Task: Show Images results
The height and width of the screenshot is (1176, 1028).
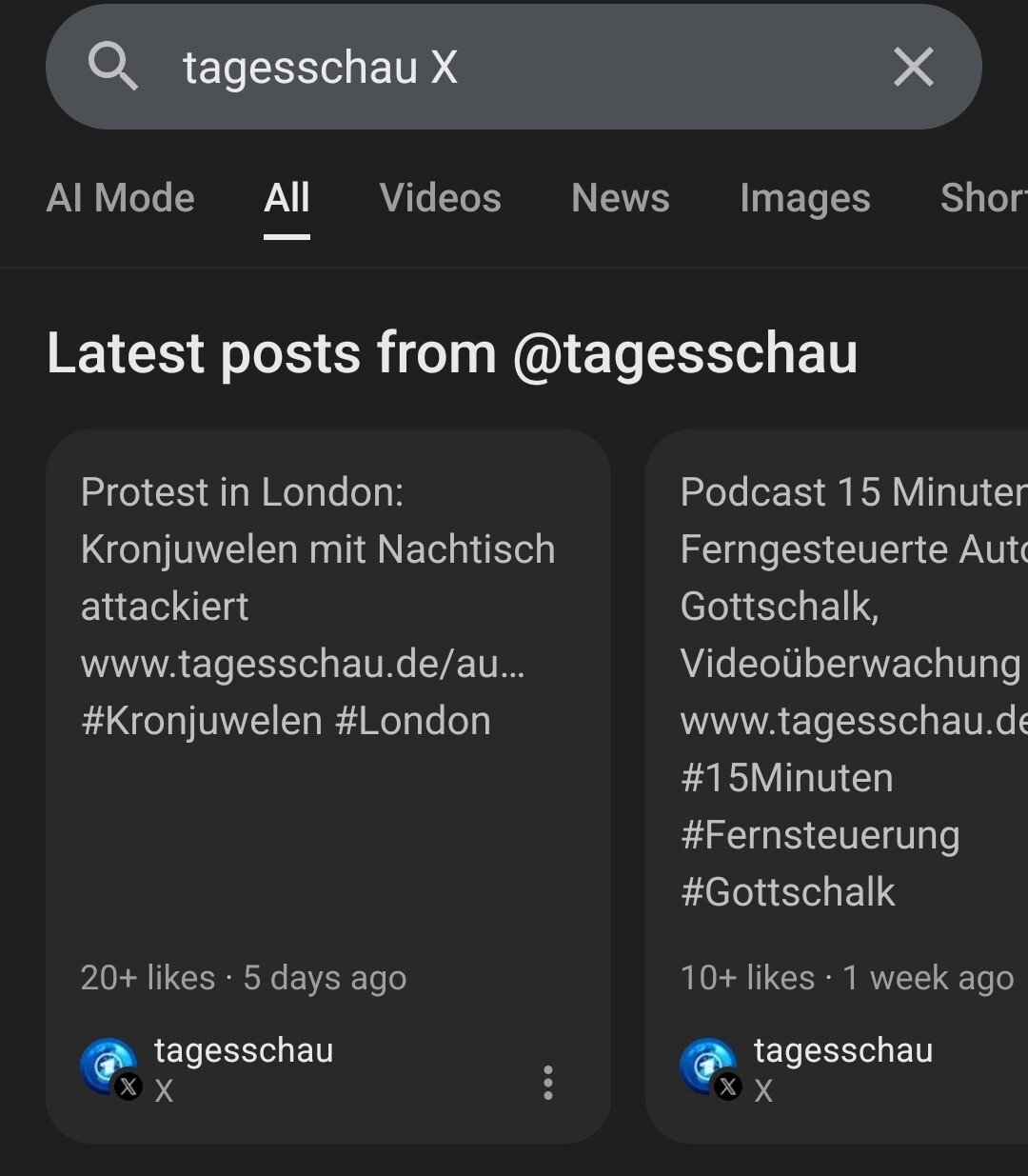Action: click(804, 198)
